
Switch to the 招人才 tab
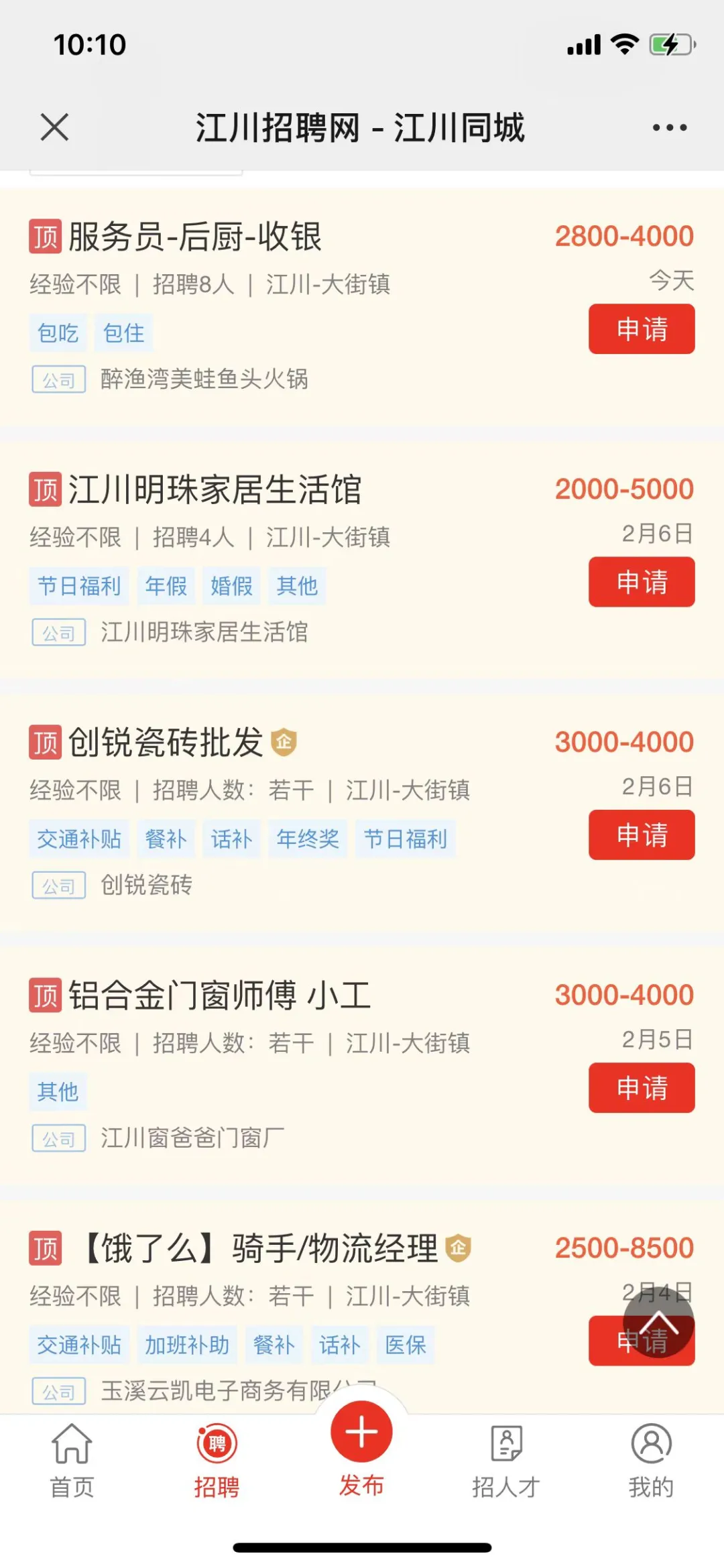(x=506, y=1461)
